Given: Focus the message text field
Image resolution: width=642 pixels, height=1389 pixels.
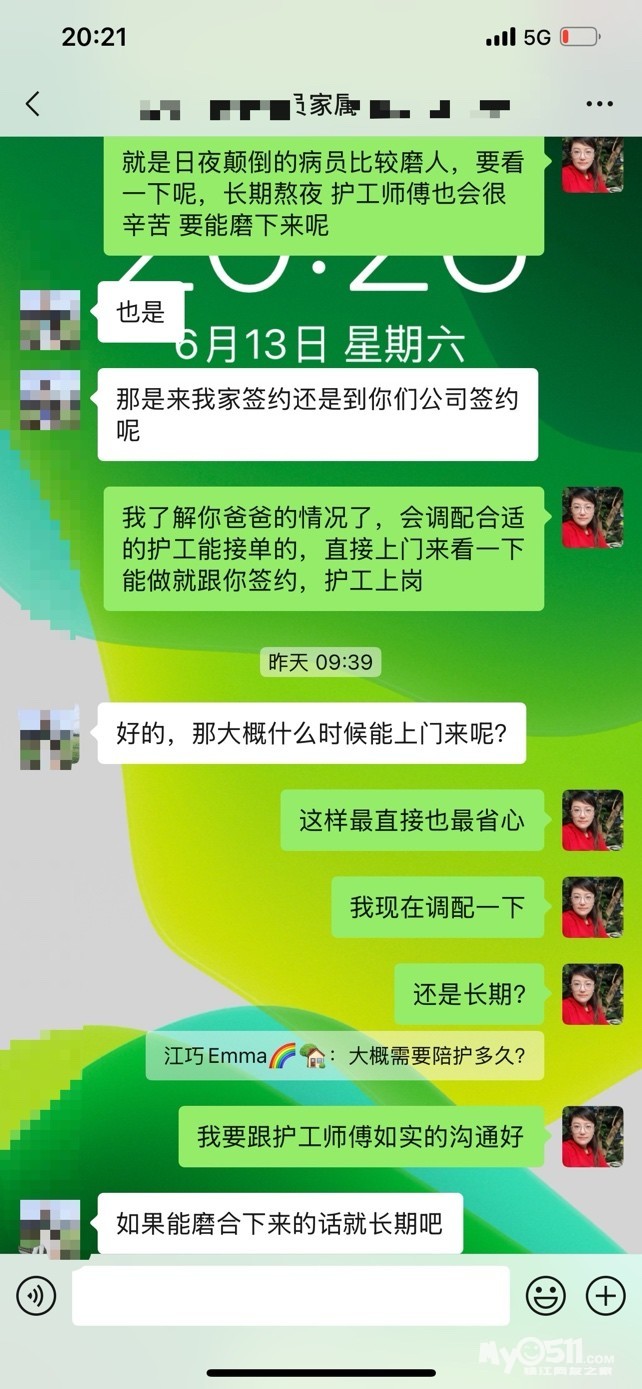Looking at the screenshot, I should 290,1297.
